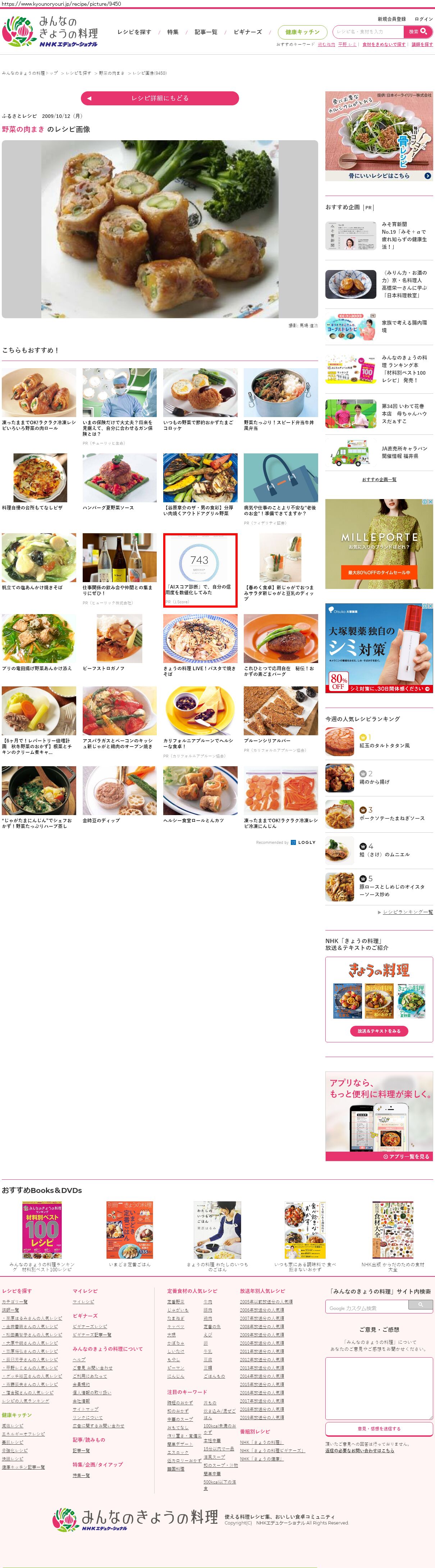View the AIスコア診断 promoted card
The height and width of the screenshot is (1568, 435).
tap(200, 570)
